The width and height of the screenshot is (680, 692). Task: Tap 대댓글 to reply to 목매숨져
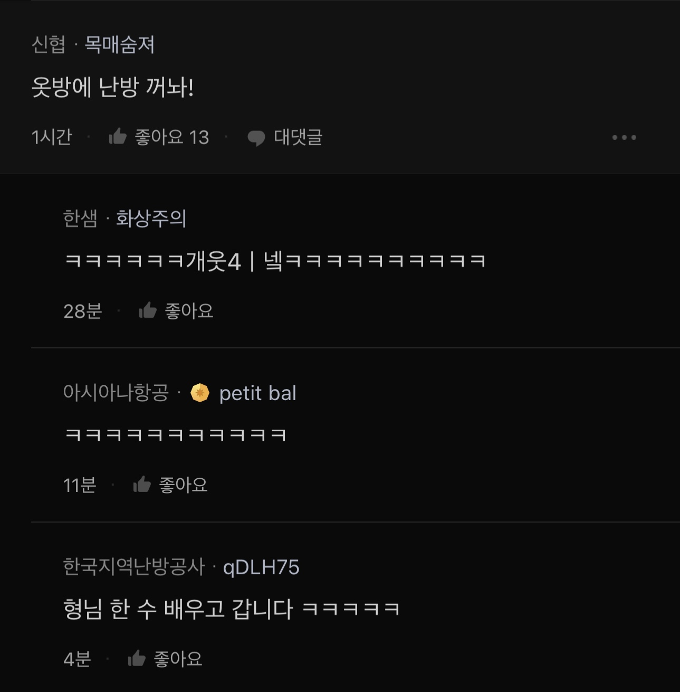[x=285, y=137]
